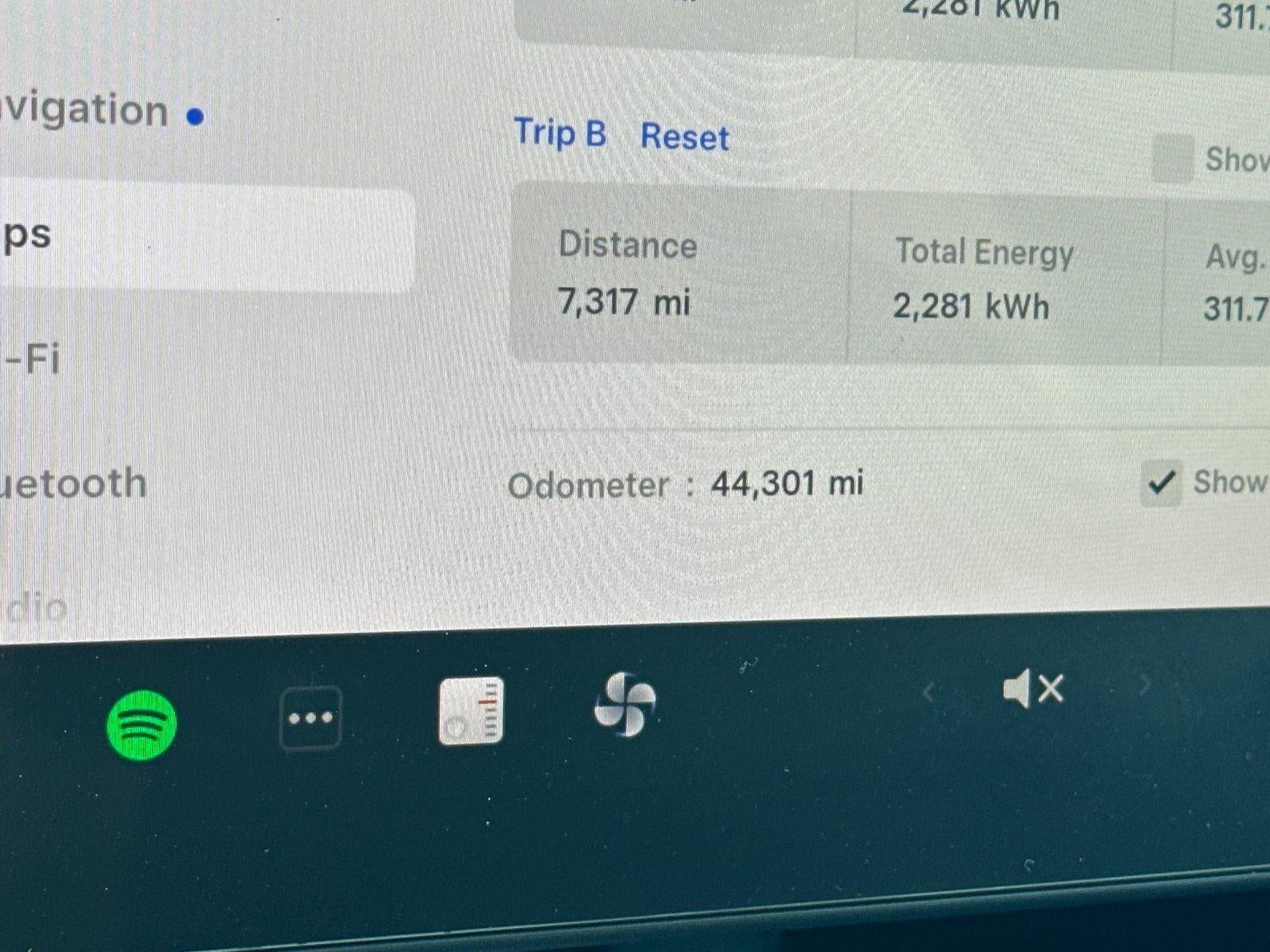Image resolution: width=1270 pixels, height=952 pixels.
Task: Go to Wi-Fi settings
Action: pyautogui.click(x=32, y=359)
